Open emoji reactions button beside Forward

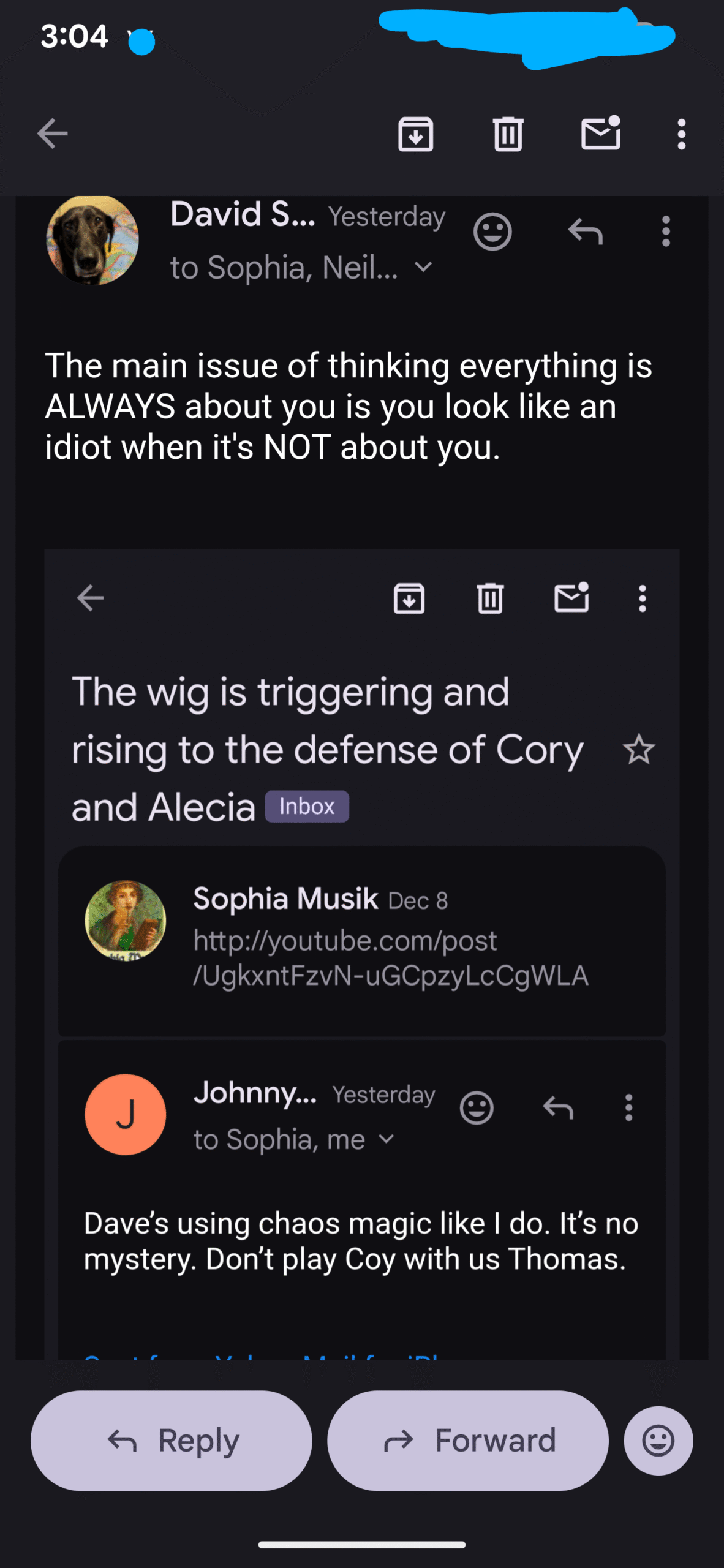[658, 1441]
